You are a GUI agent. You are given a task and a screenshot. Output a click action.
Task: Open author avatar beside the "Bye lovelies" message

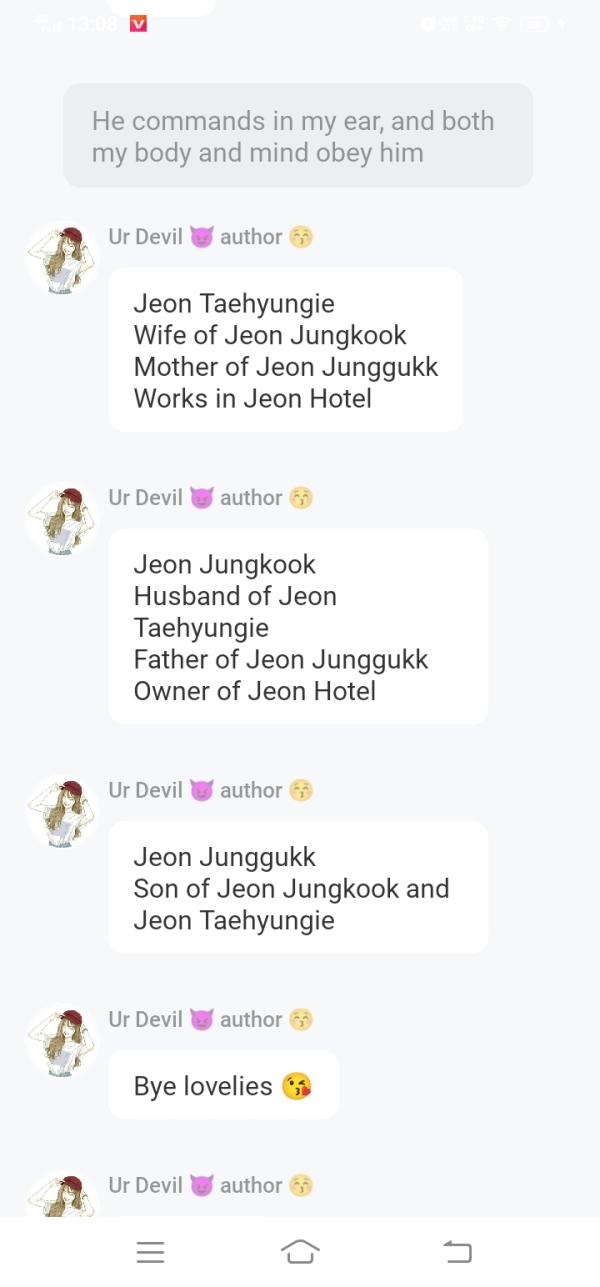point(62,1041)
